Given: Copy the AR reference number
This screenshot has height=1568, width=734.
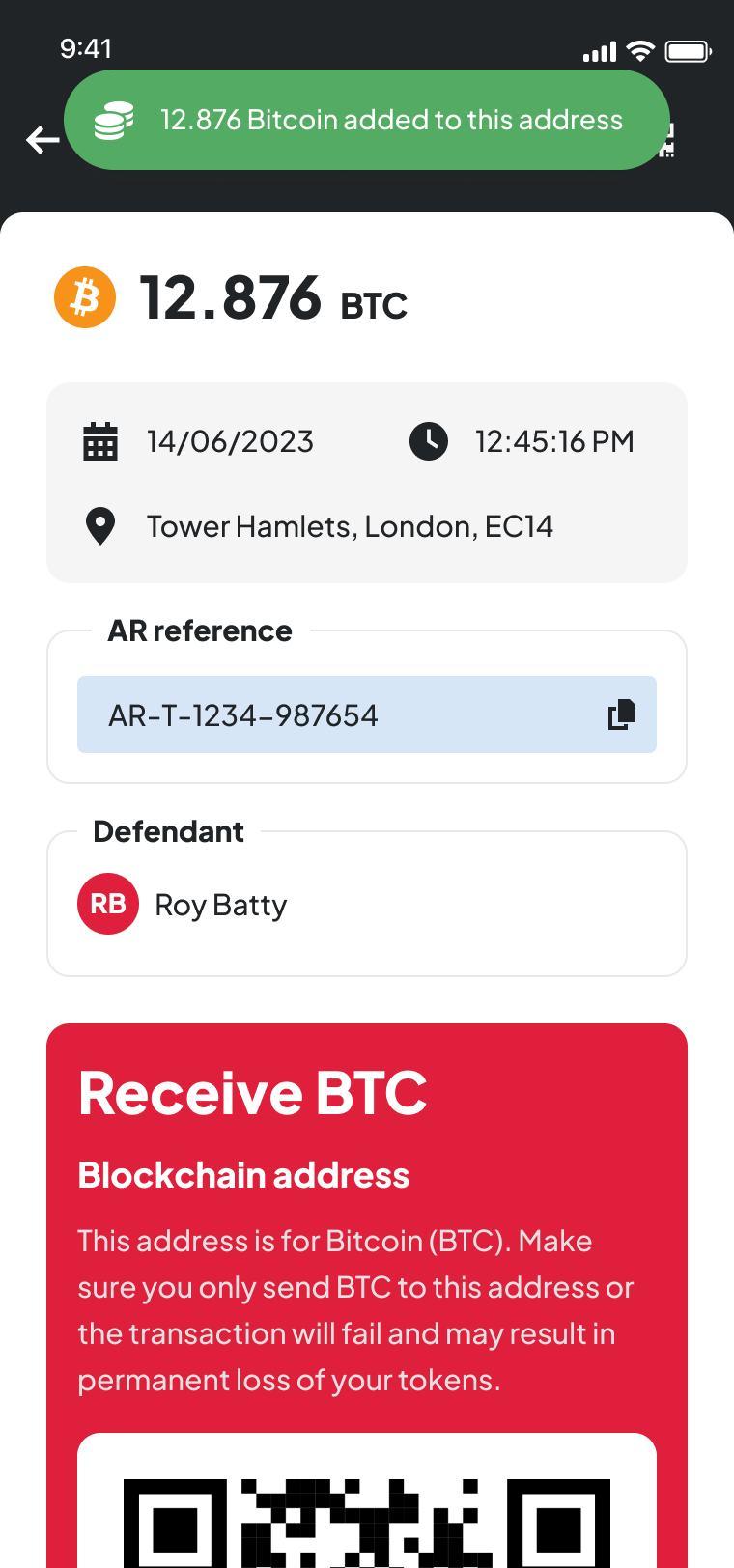Looking at the screenshot, I should coord(622,714).
